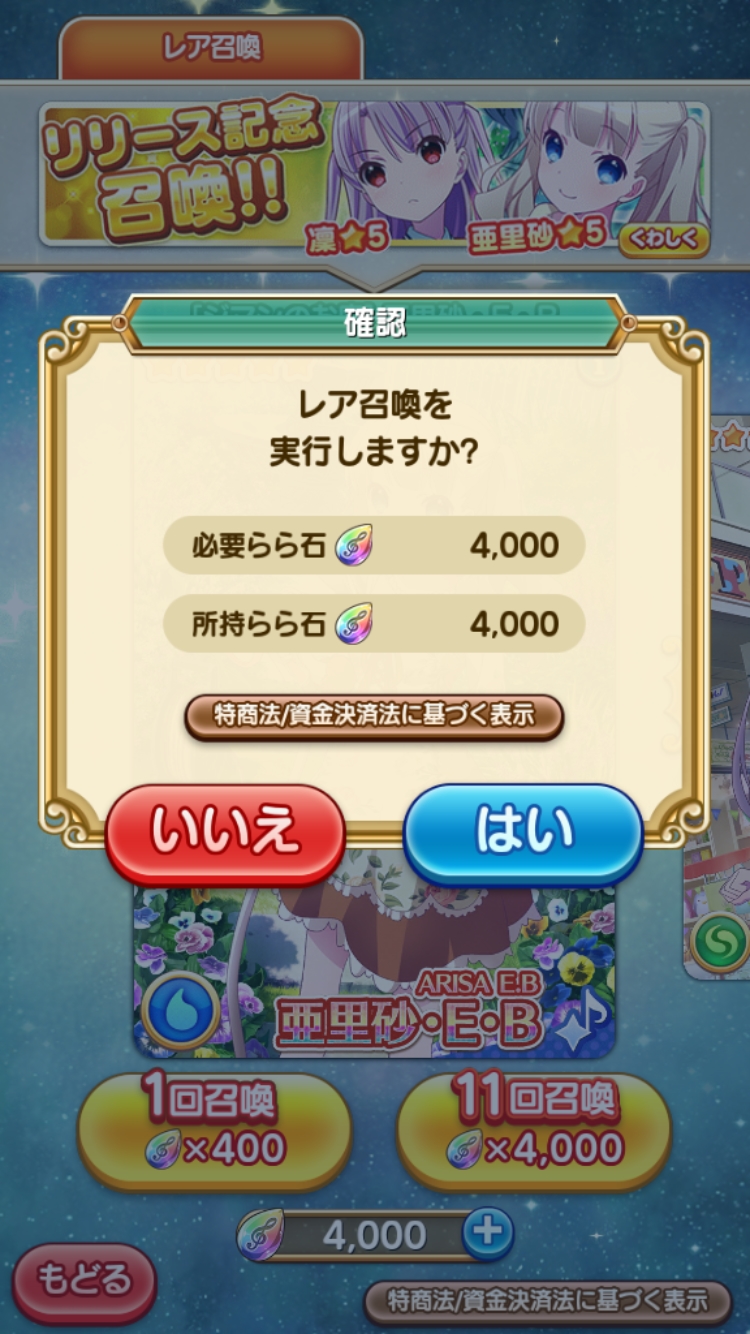Open the bottom 特商法/資金決済法に基づく表示 link
The image size is (750, 1334).
(547, 1301)
